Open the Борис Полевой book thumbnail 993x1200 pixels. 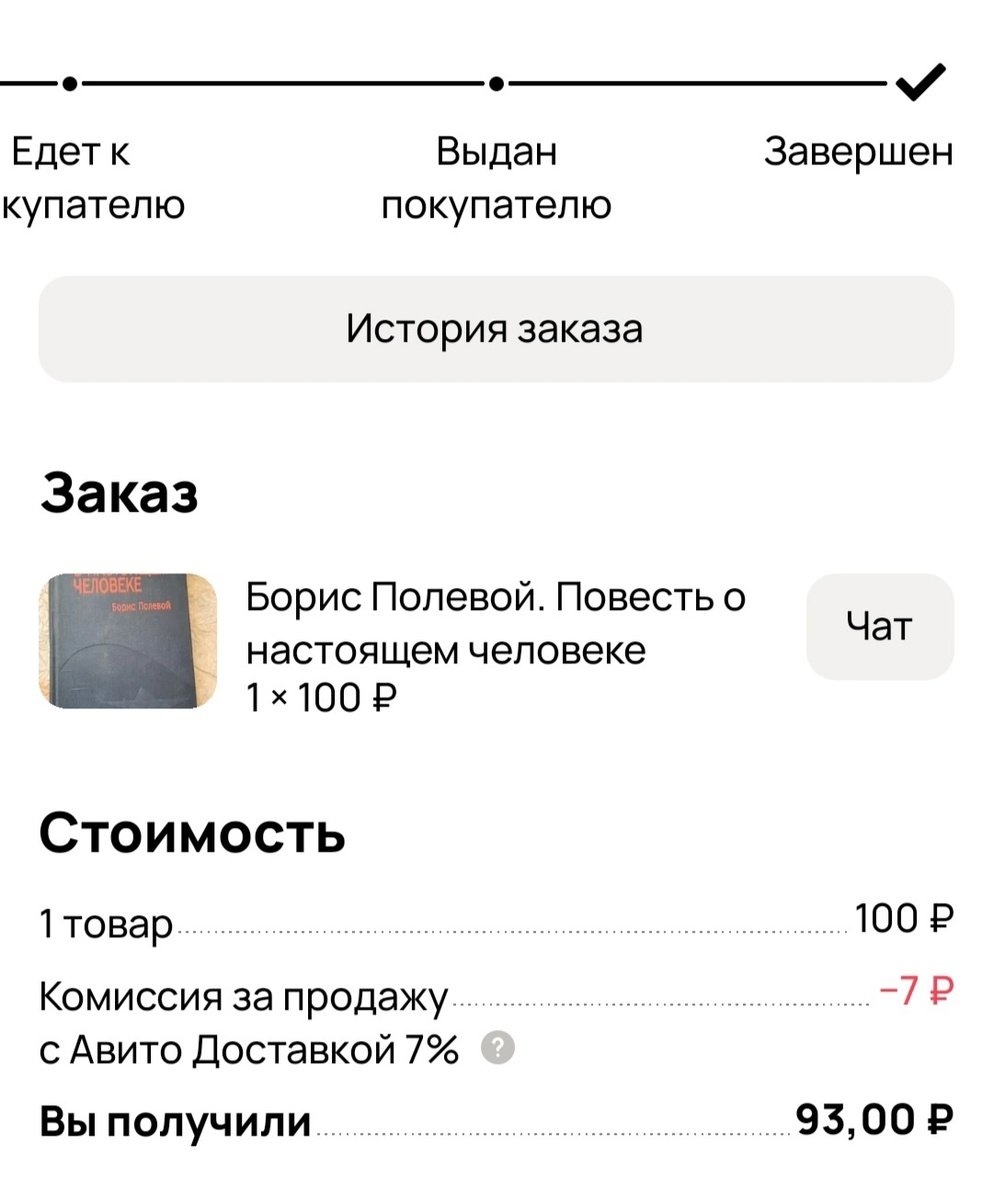point(128,641)
